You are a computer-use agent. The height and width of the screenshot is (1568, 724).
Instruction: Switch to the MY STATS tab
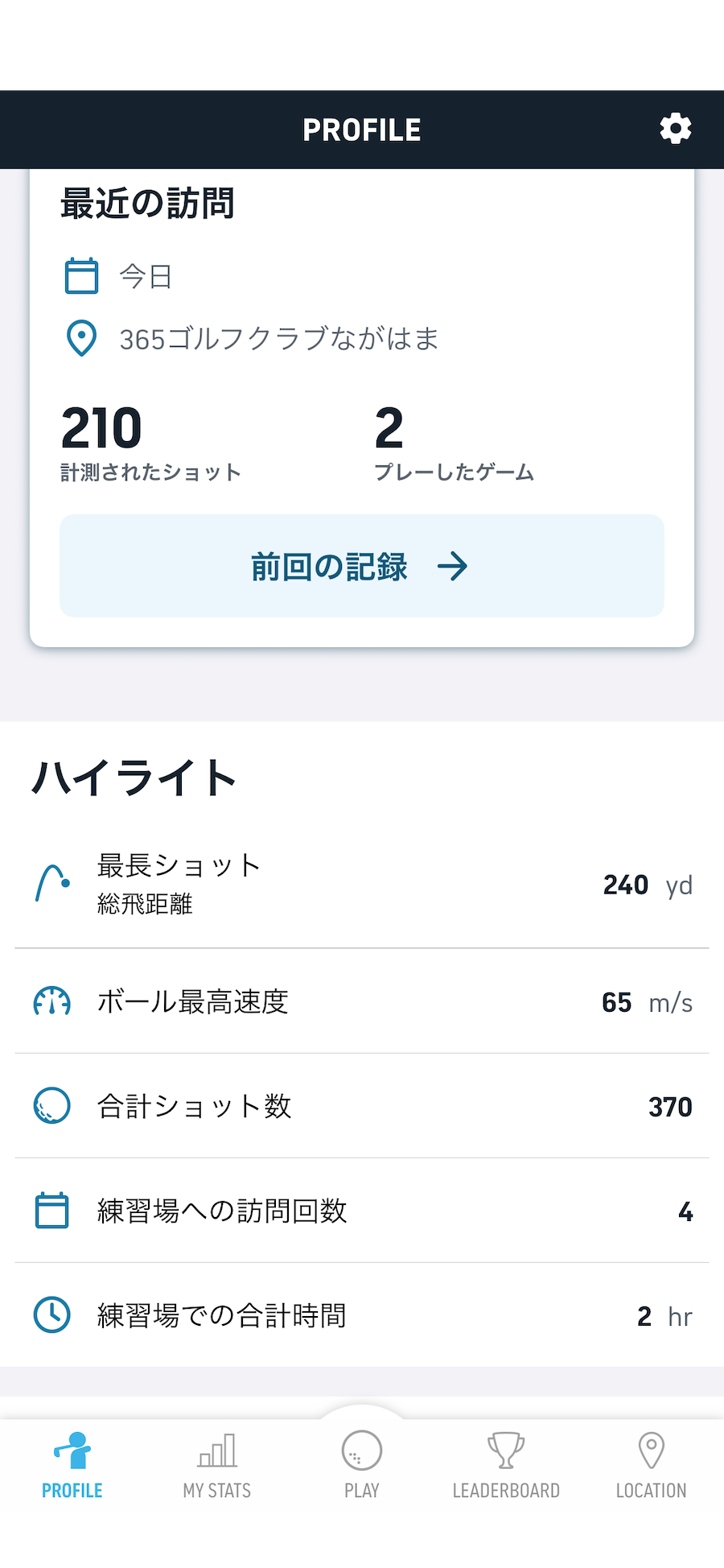pyautogui.click(x=217, y=1466)
